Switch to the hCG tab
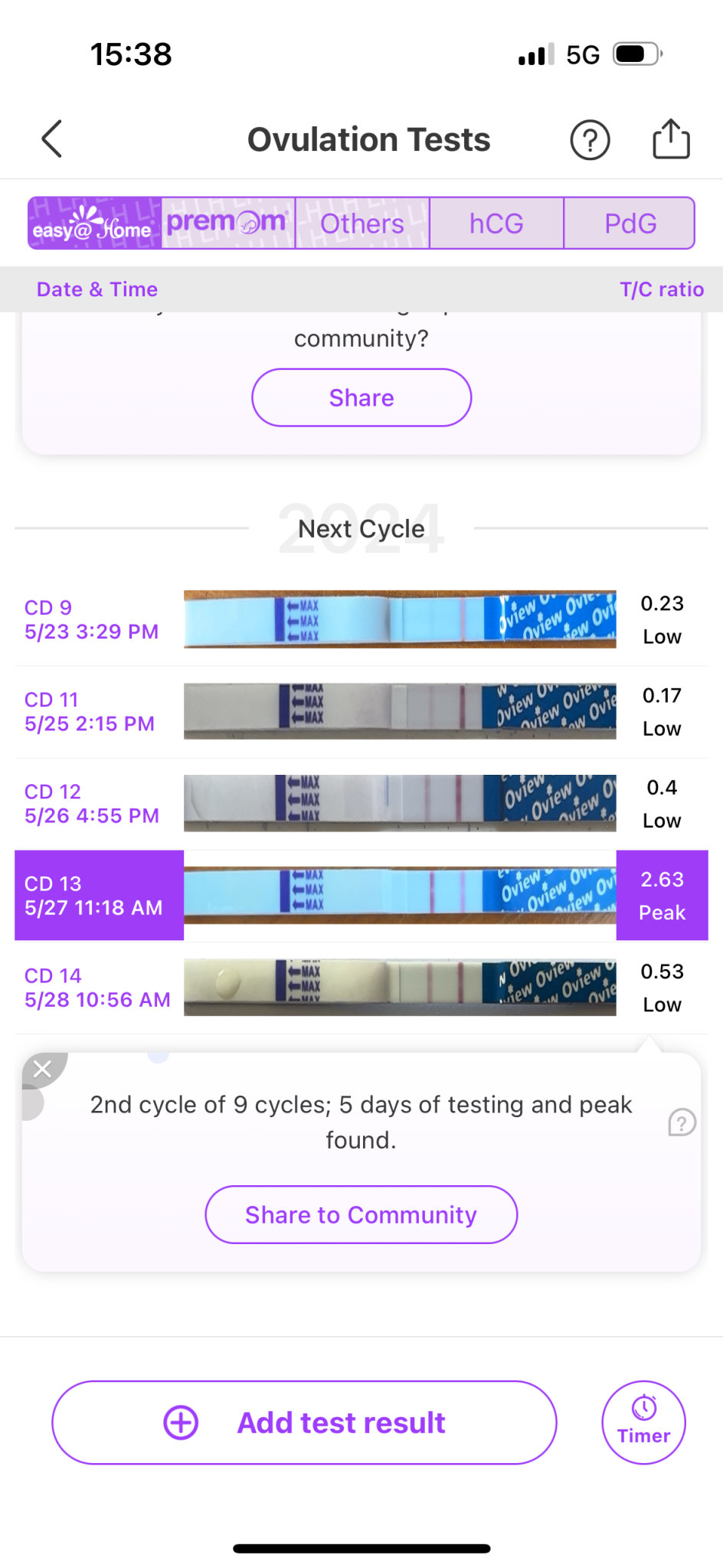Viewport: 723px width, 1568px height. click(x=496, y=223)
